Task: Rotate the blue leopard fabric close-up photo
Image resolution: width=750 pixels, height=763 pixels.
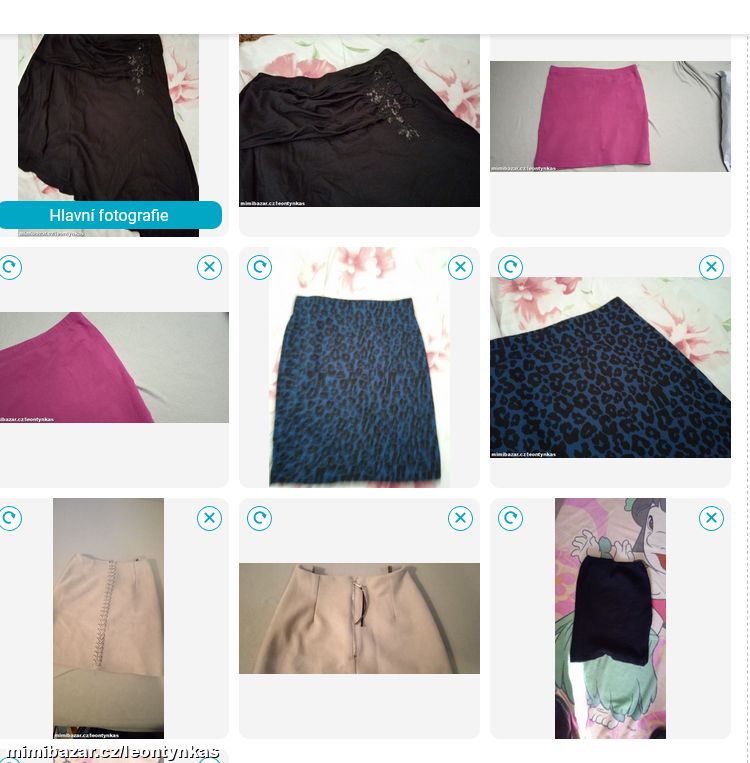Action: point(510,267)
